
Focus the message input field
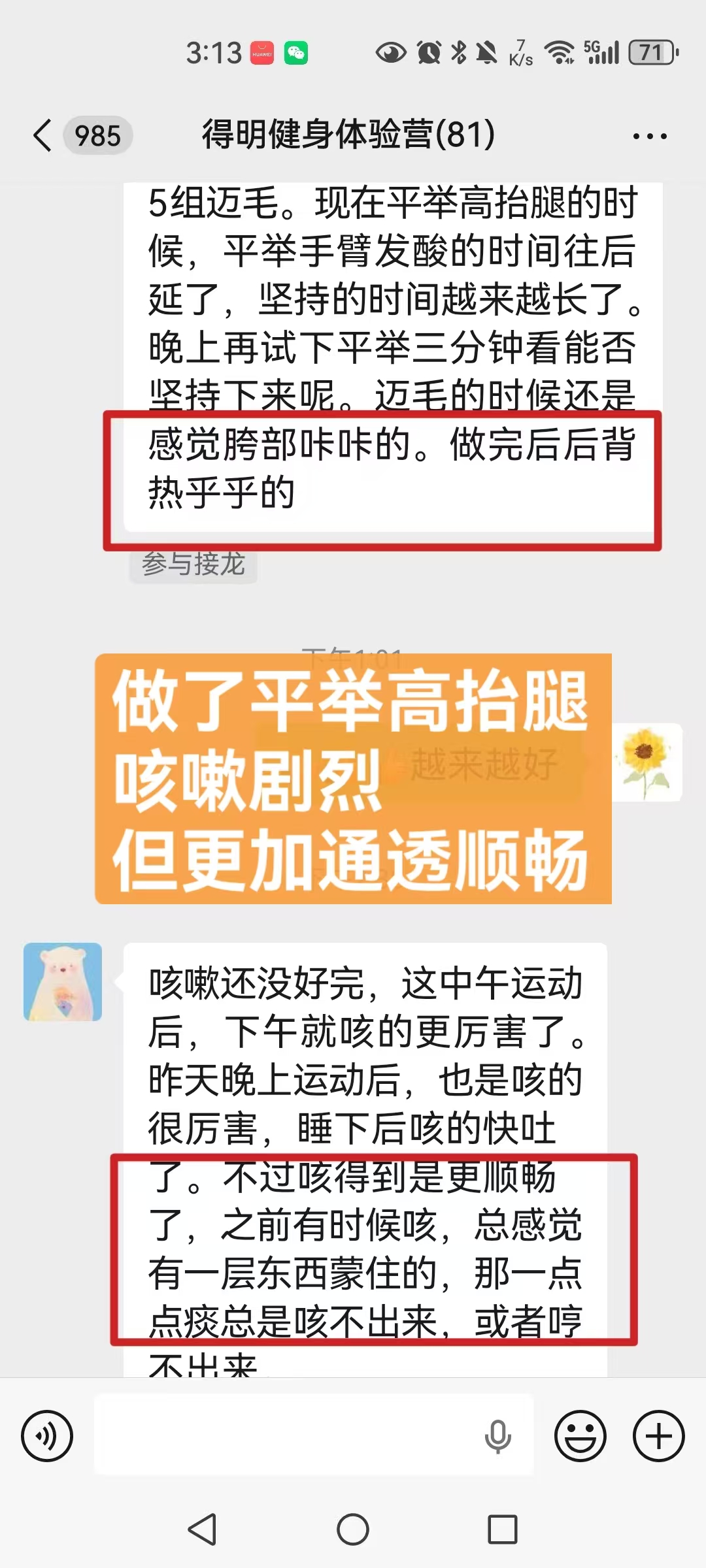point(288,1436)
